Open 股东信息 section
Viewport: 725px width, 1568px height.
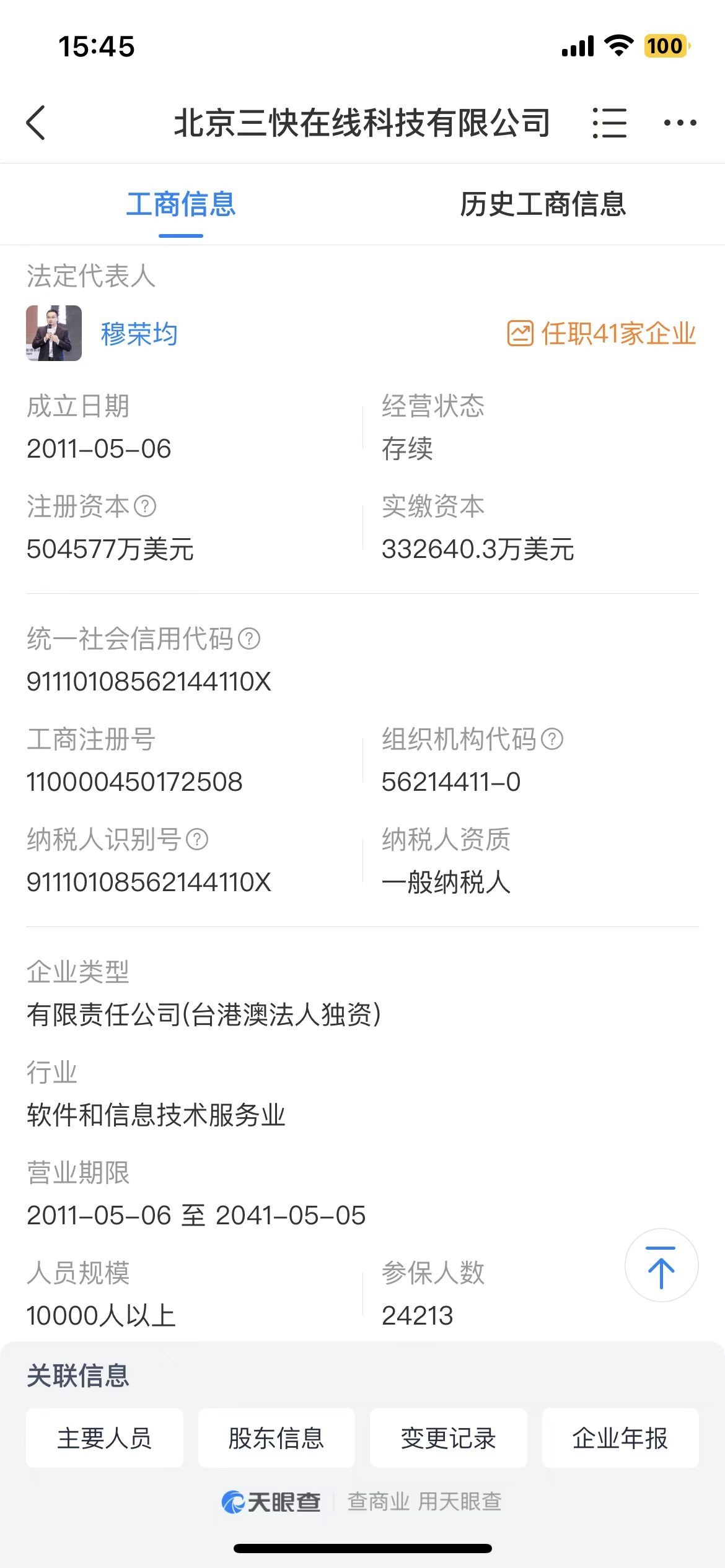276,1438
